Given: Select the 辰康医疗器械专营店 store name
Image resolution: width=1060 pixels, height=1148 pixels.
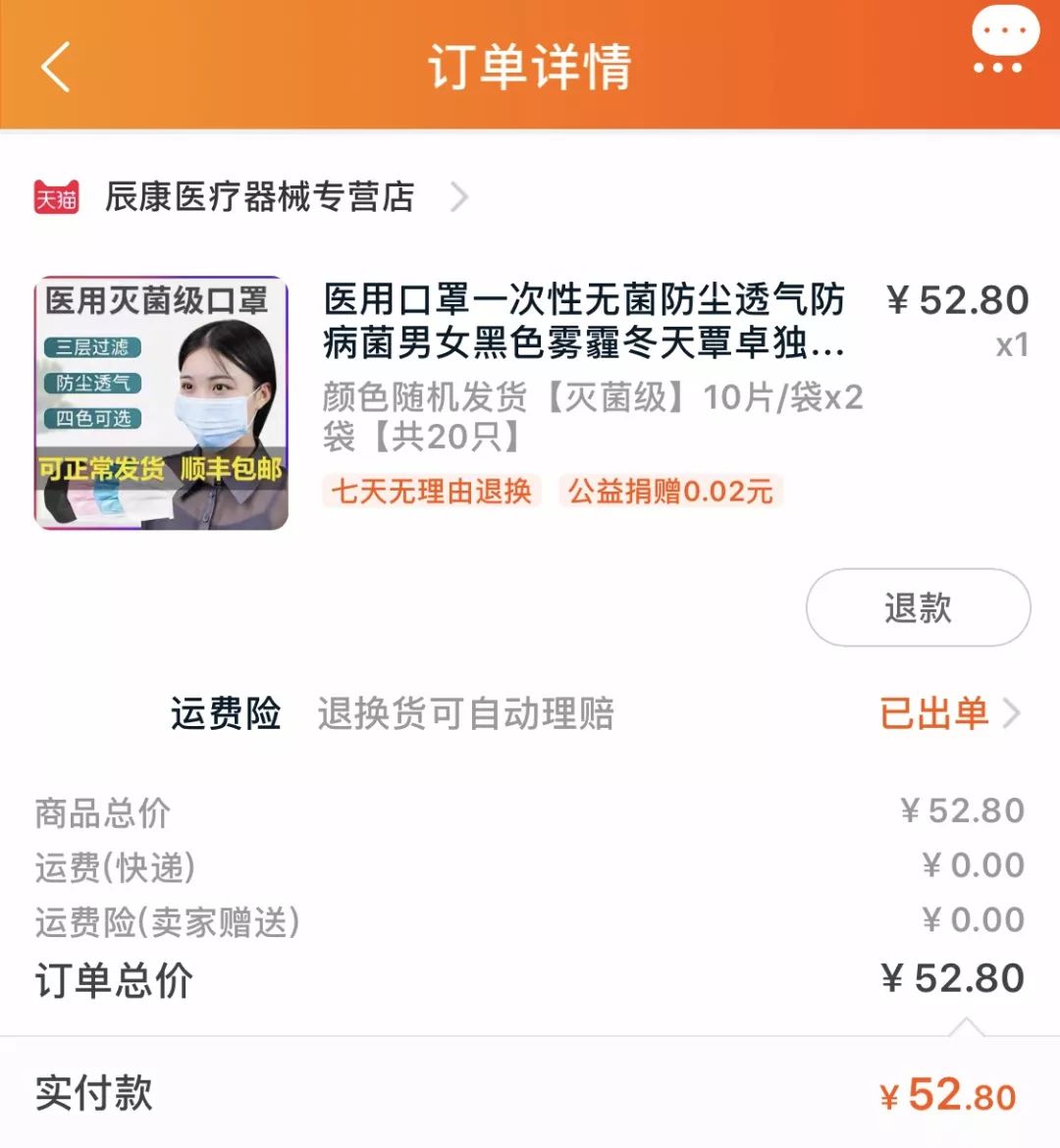Looking at the screenshot, I should coord(260,196).
